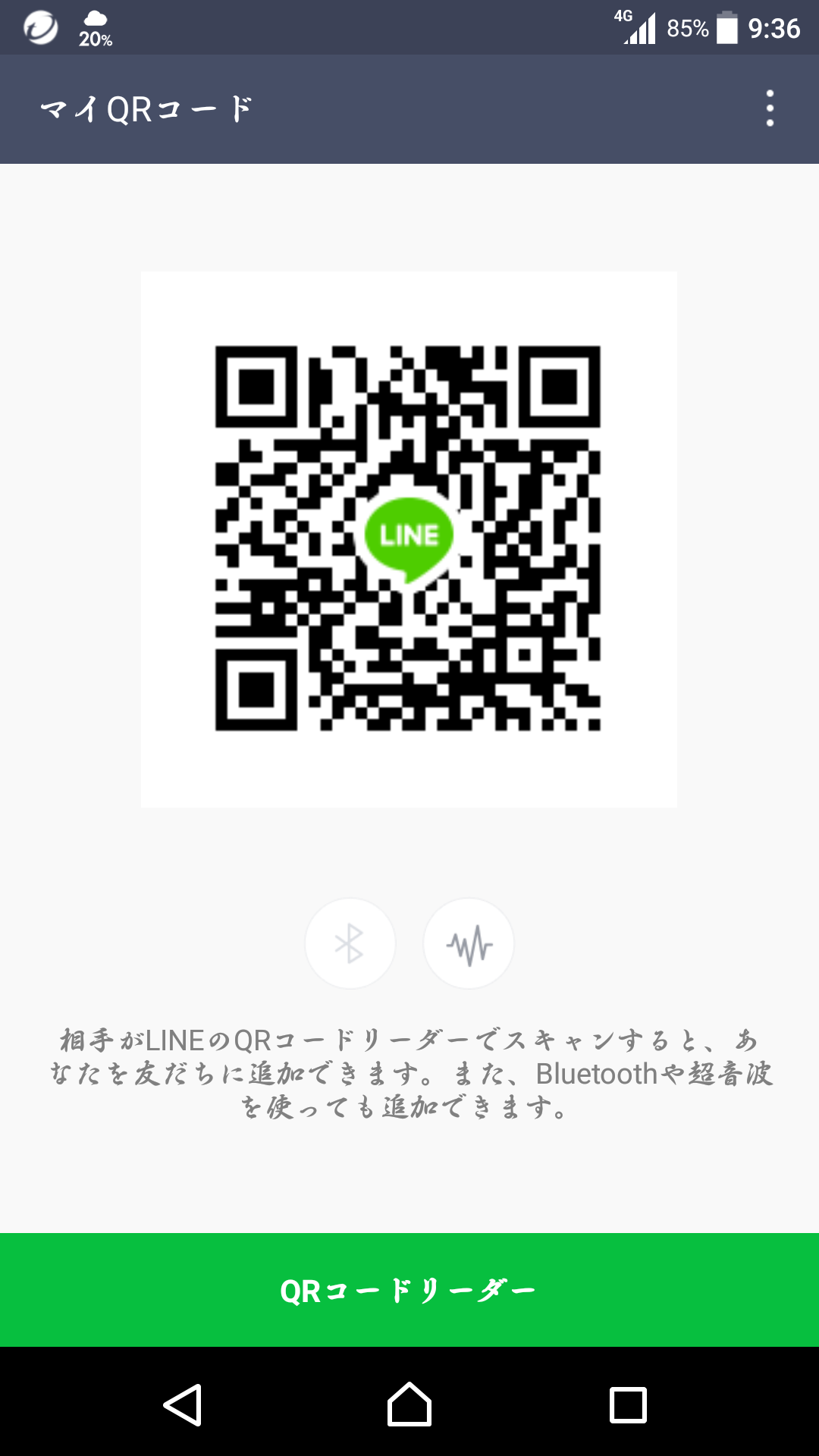Screen dimensions: 819x1456
Task: Go back with the system back button
Action: click(x=183, y=1404)
